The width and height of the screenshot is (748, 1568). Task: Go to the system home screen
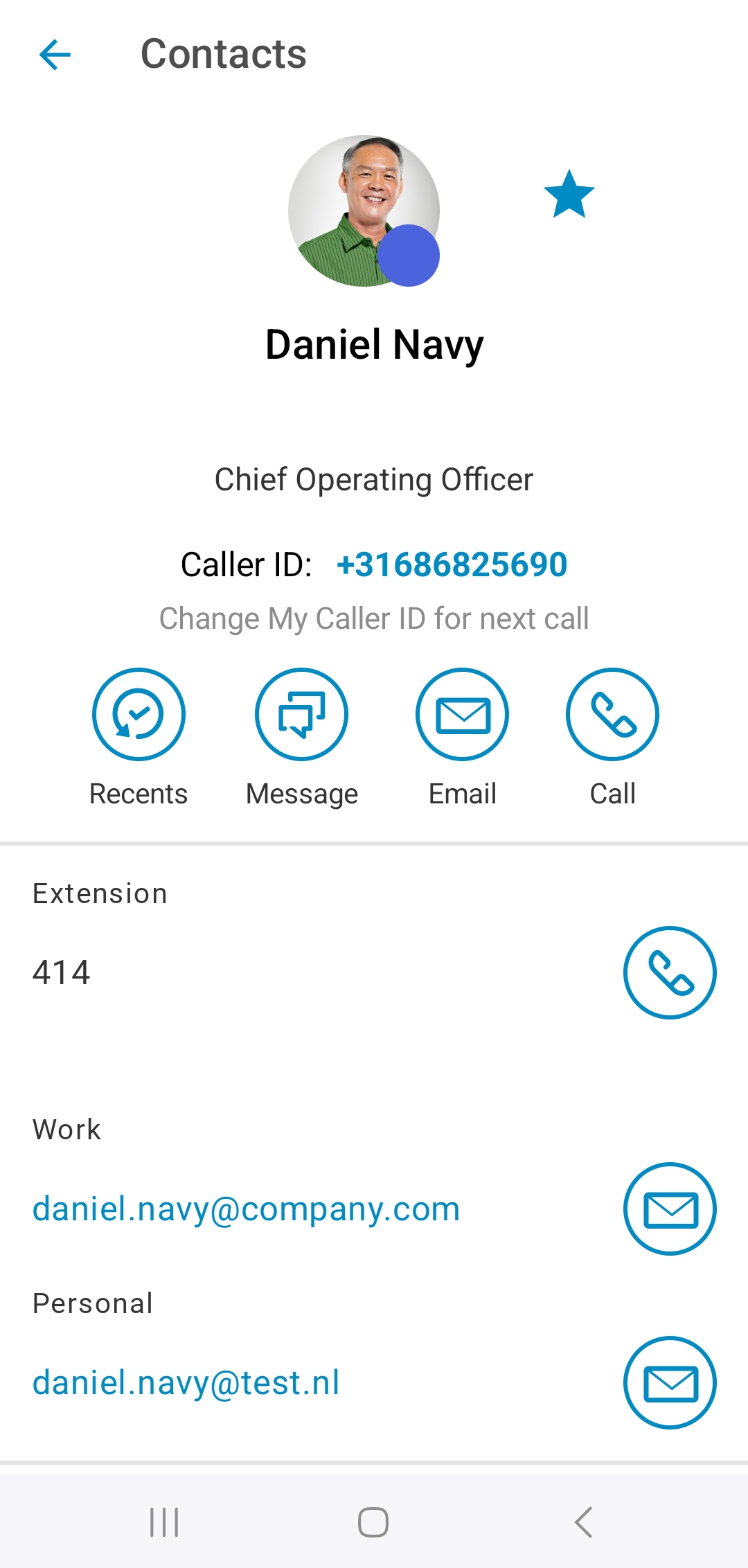point(373,1522)
